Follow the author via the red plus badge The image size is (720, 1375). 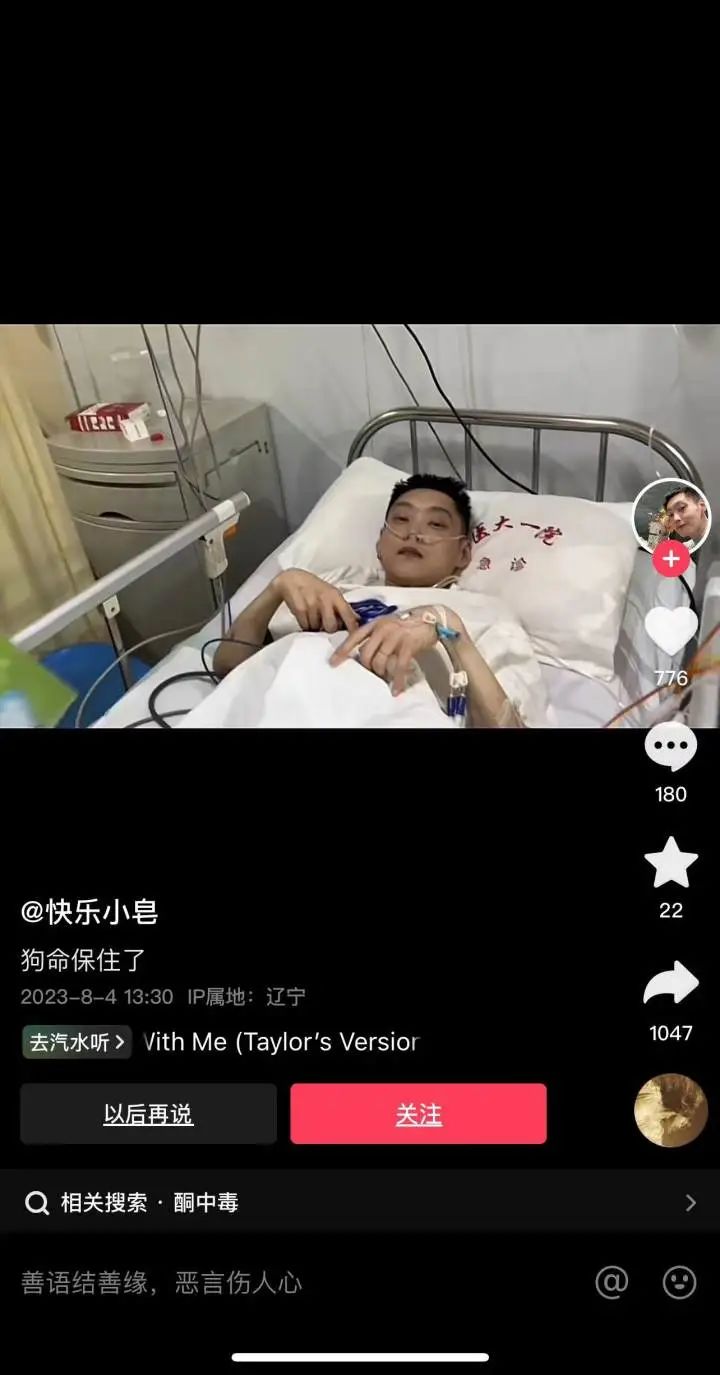(671, 559)
